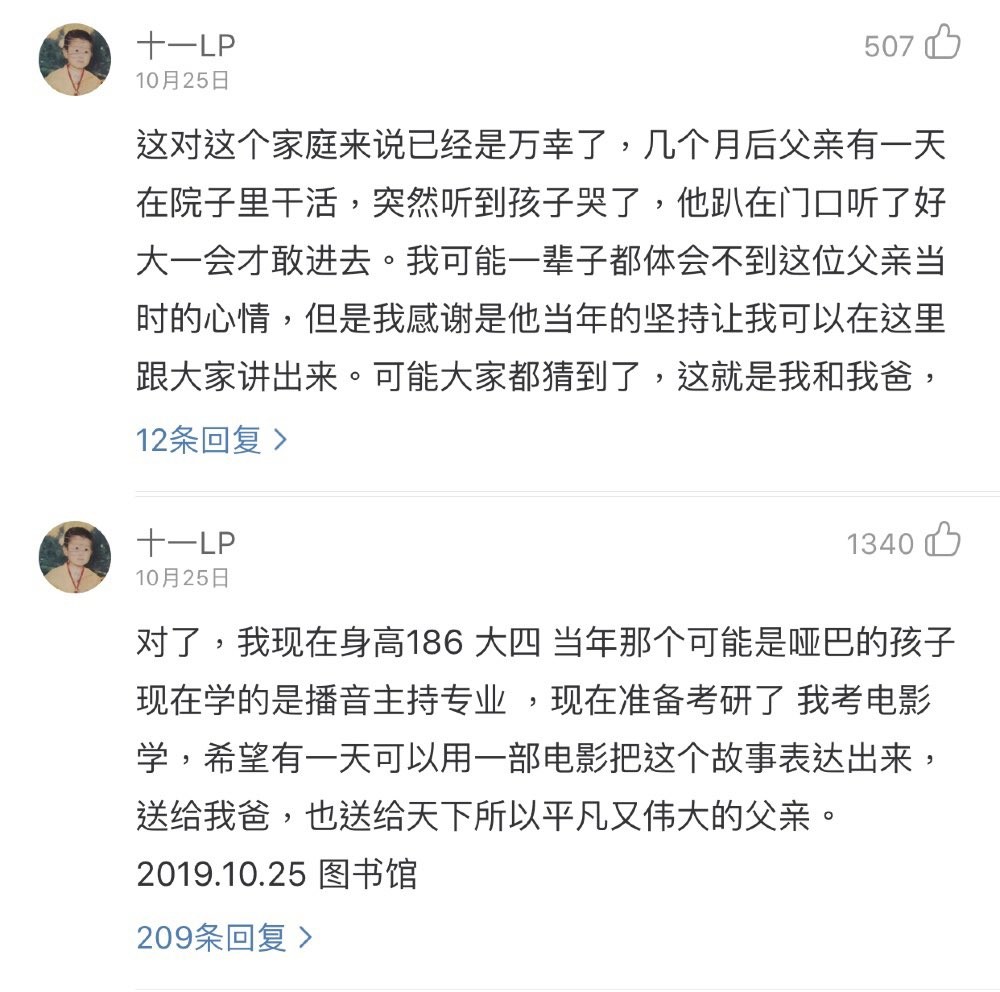Open 十一LP's avatar on the first comment
This screenshot has width=1000, height=992.
tap(75, 59)
